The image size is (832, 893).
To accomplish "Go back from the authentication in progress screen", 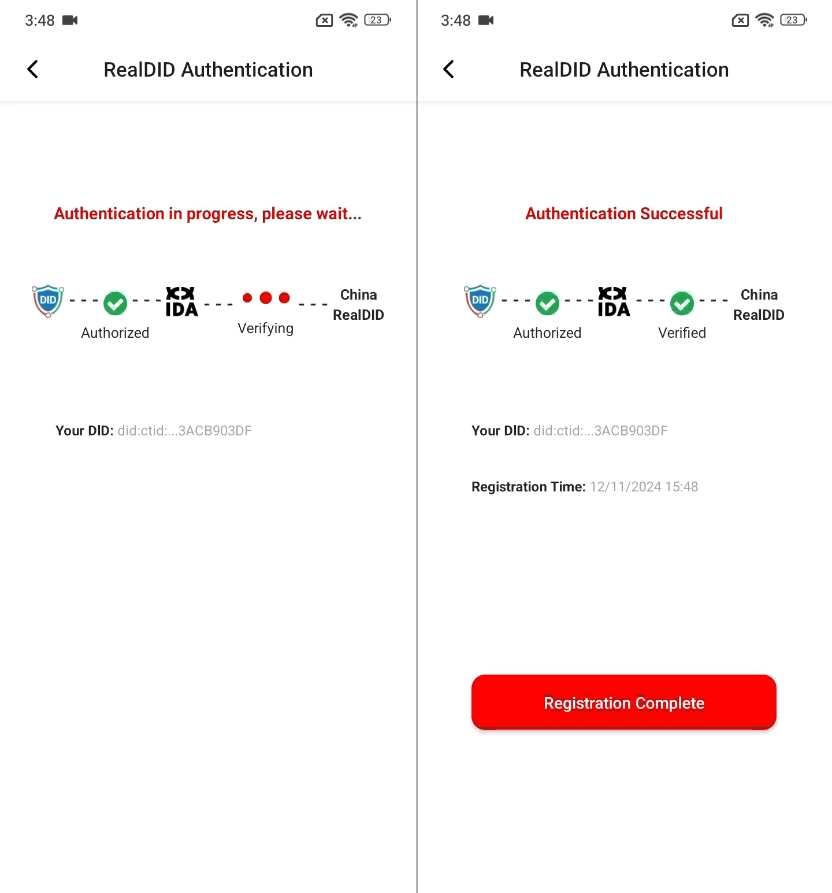I will pyautogui.click(x=32, y=69).
